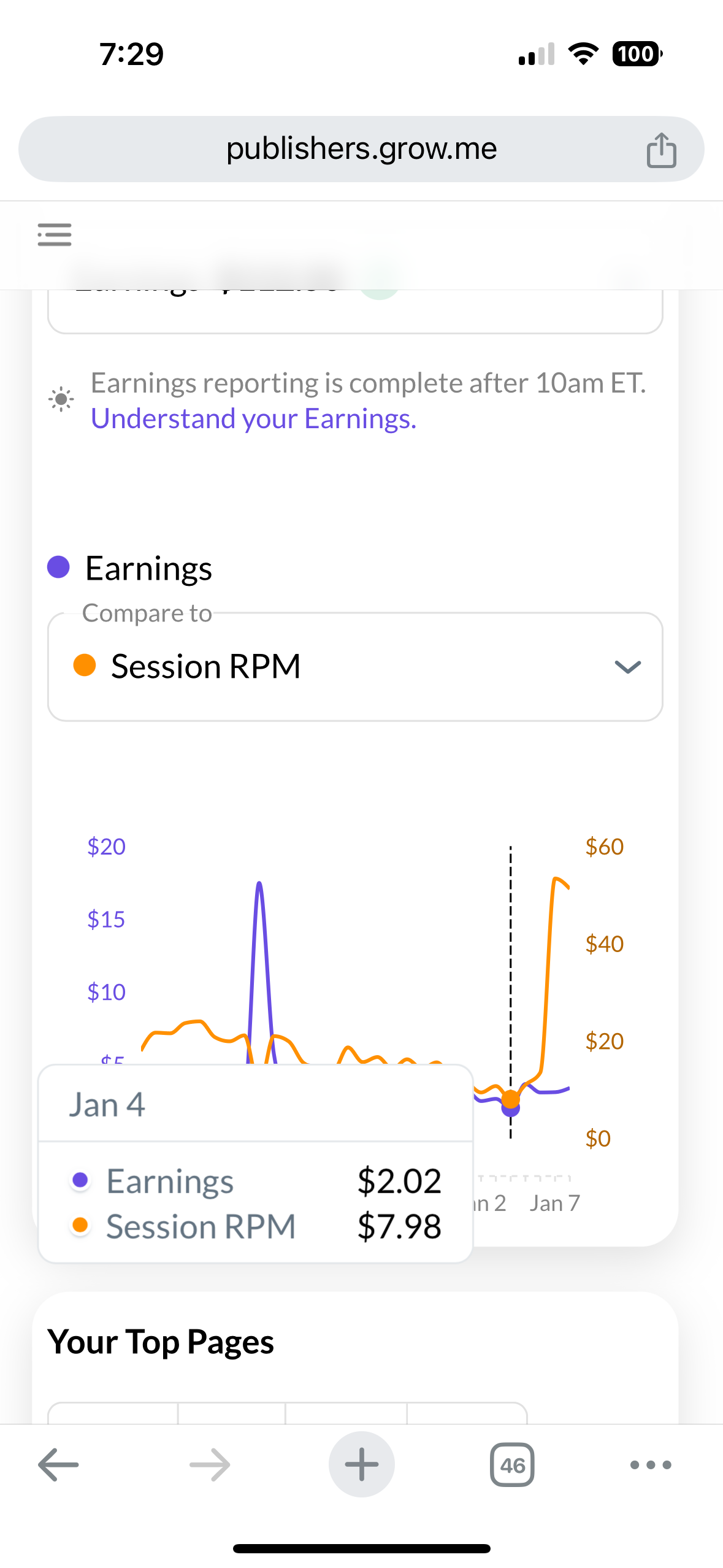Viewport: 723px width, 1568px height.
Task: Open the browser's three-dot menu
Action: pyautogui.click(x=651, y=1465)
